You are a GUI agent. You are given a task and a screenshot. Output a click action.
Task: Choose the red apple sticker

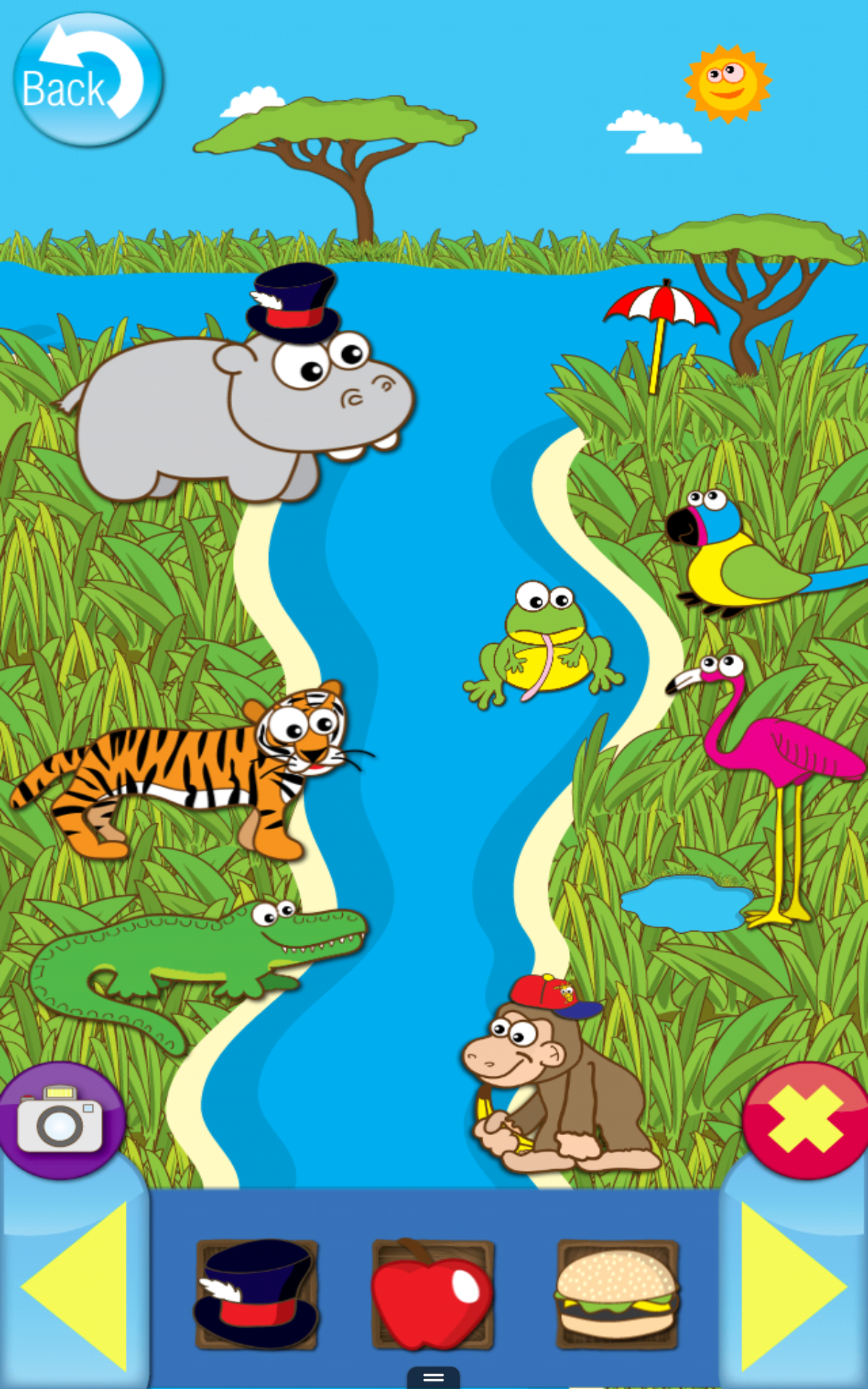click(433, 1294)
